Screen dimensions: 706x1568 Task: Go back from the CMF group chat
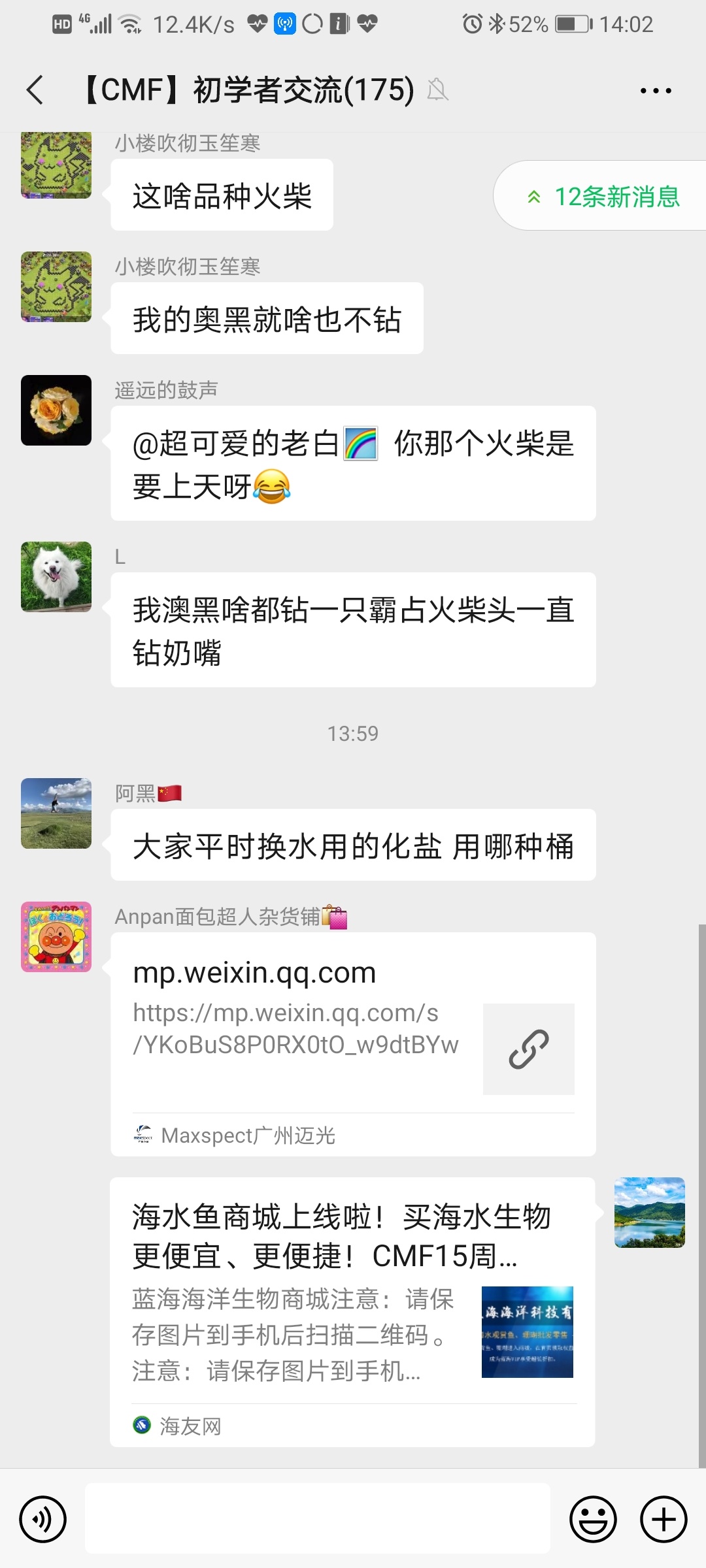point(35,90)
